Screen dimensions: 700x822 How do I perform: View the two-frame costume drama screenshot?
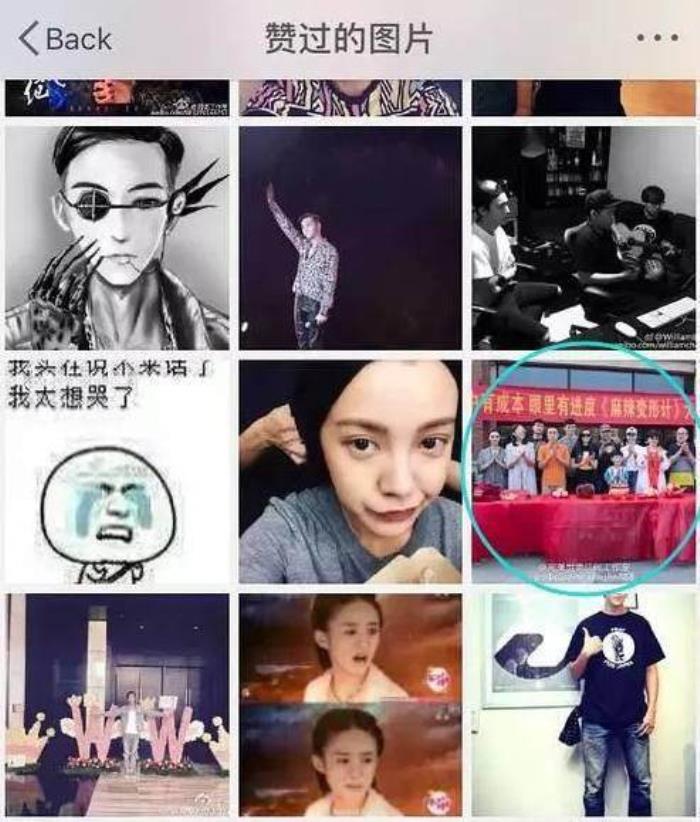350,705
